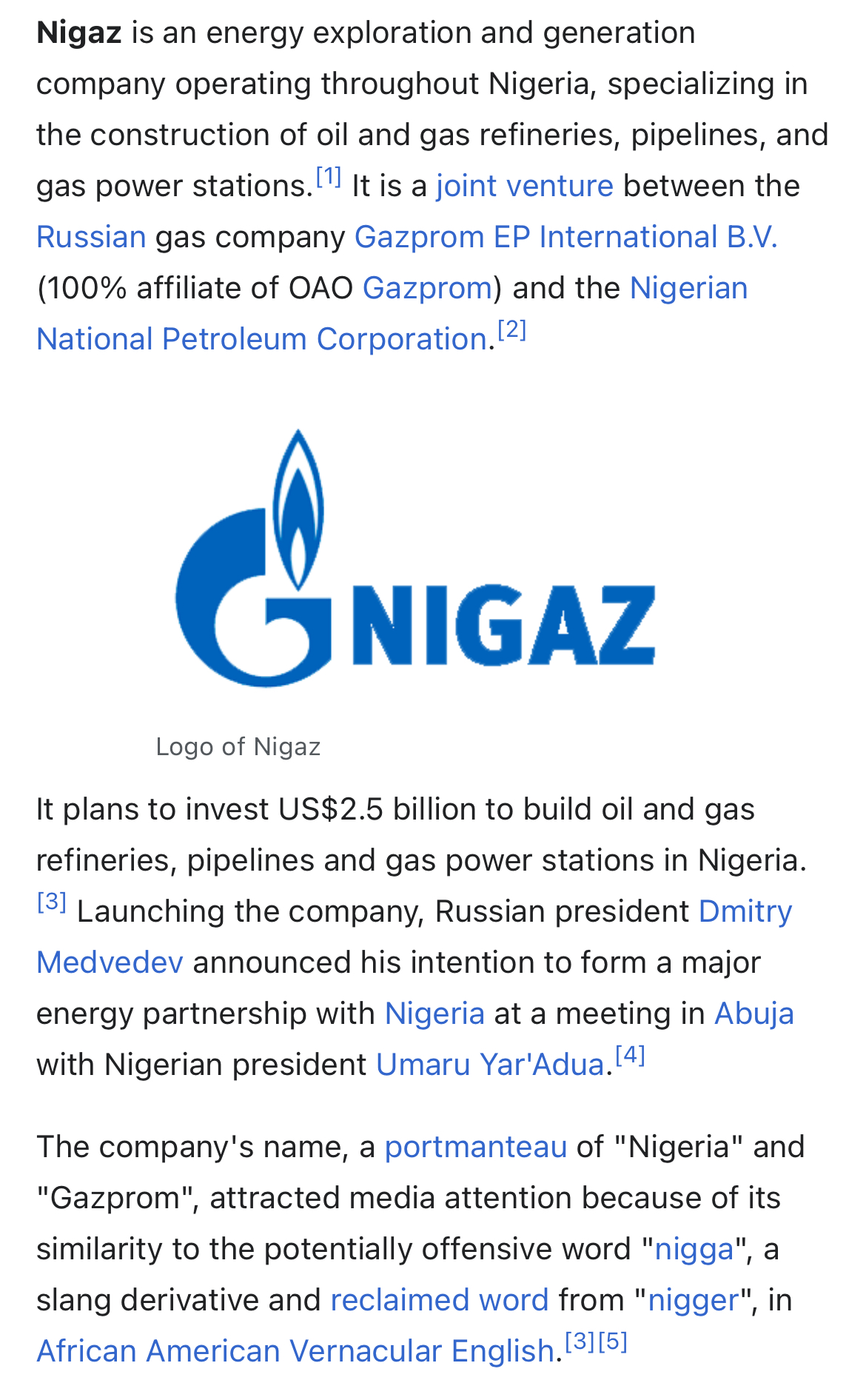Open the Umaru Yar'Adua link
866x1400 pixels.
(x=490, y=1065)
